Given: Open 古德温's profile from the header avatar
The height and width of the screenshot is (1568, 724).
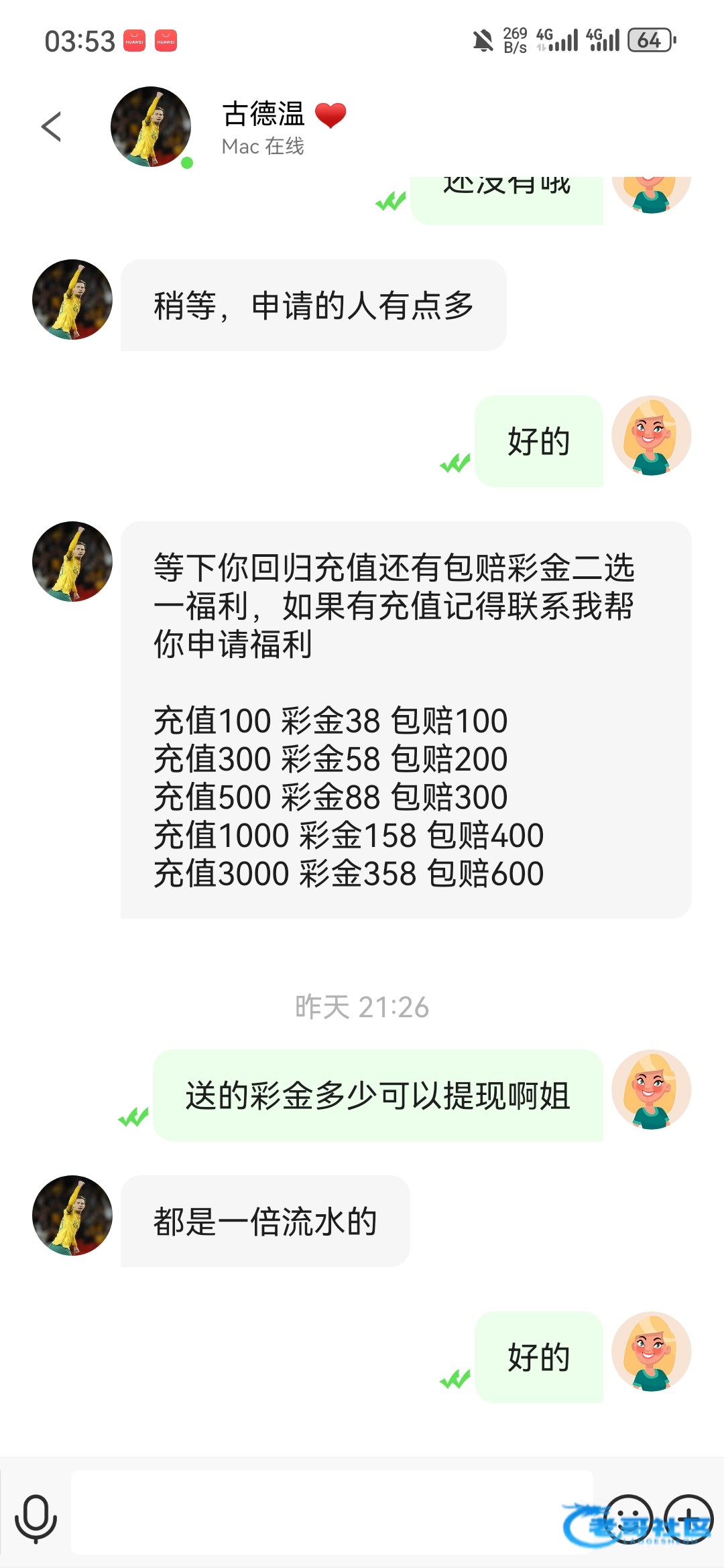Looking at the screenshot, I should point(151,127).
